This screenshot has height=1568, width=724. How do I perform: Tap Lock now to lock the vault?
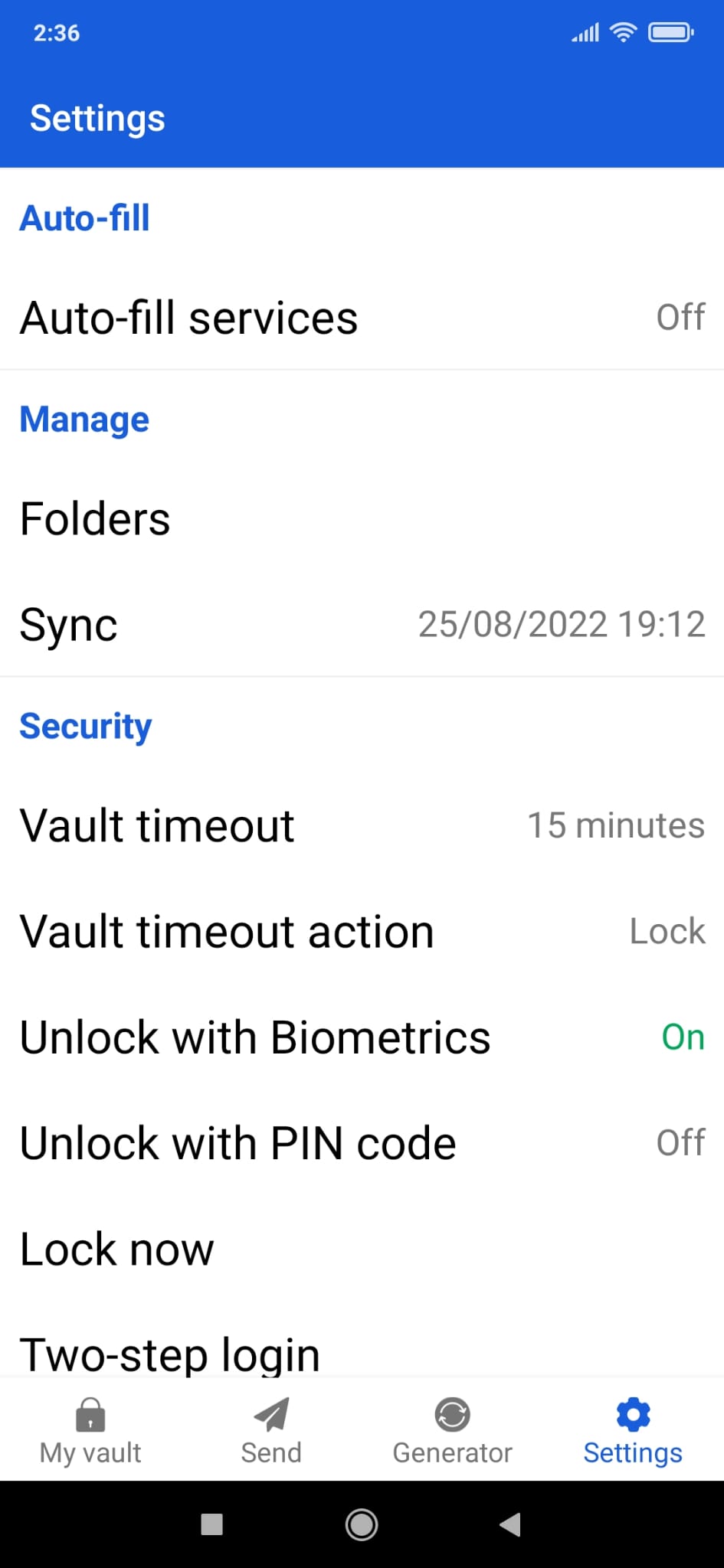[x=362, y=1249]
